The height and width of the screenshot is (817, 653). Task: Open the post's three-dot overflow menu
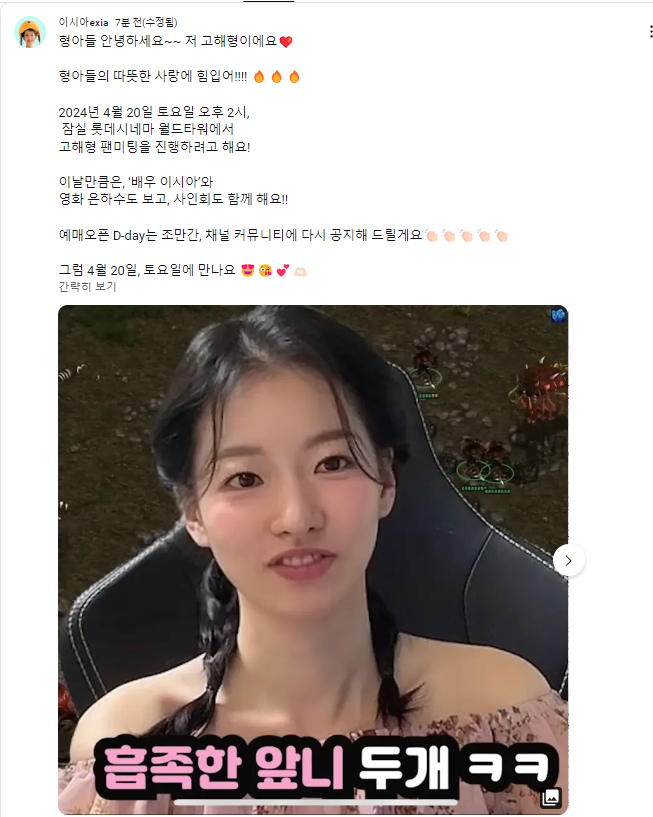[x=651, y=32]
